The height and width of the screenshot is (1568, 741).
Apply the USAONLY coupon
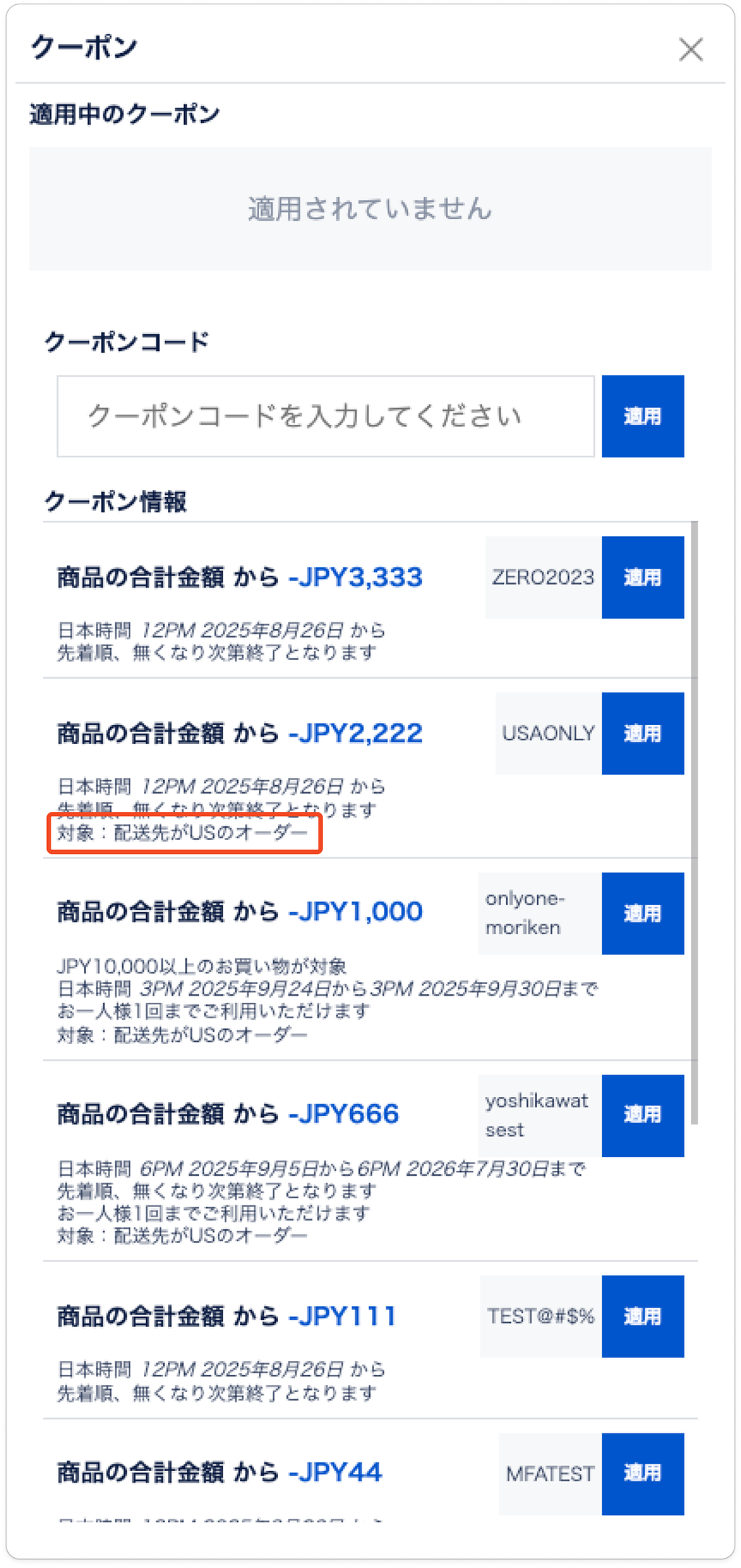coord(643,733)
